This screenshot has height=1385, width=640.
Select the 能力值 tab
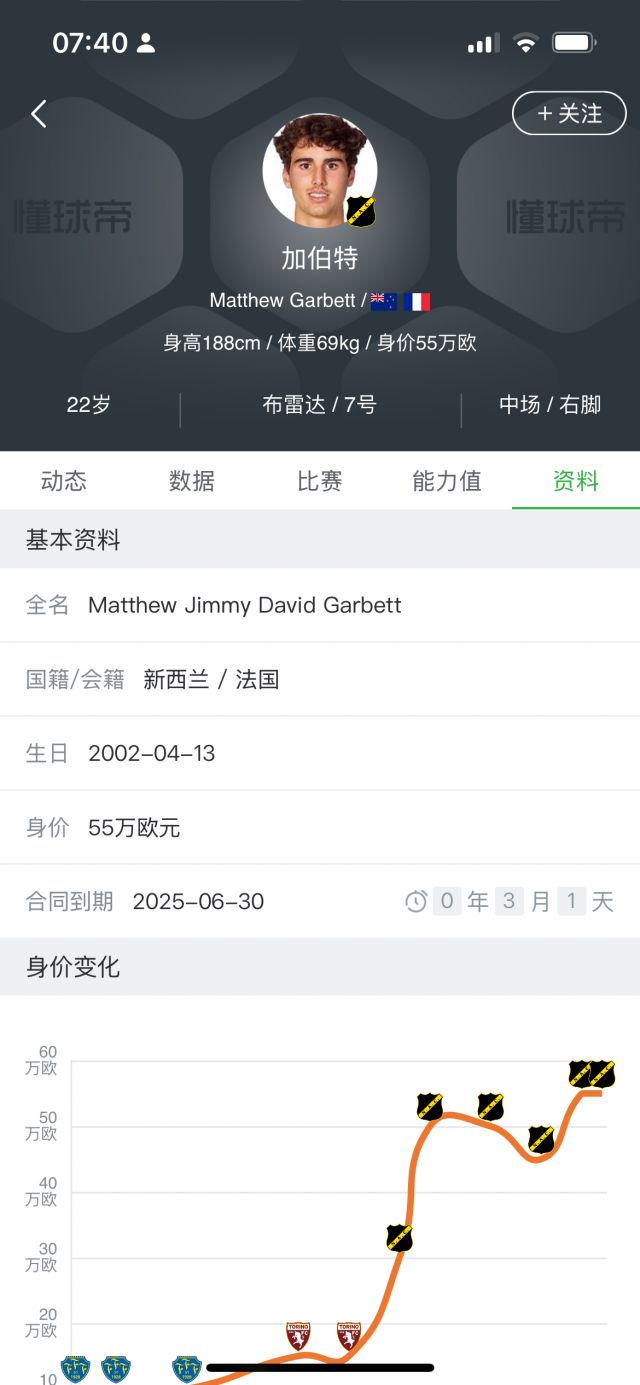447,481
